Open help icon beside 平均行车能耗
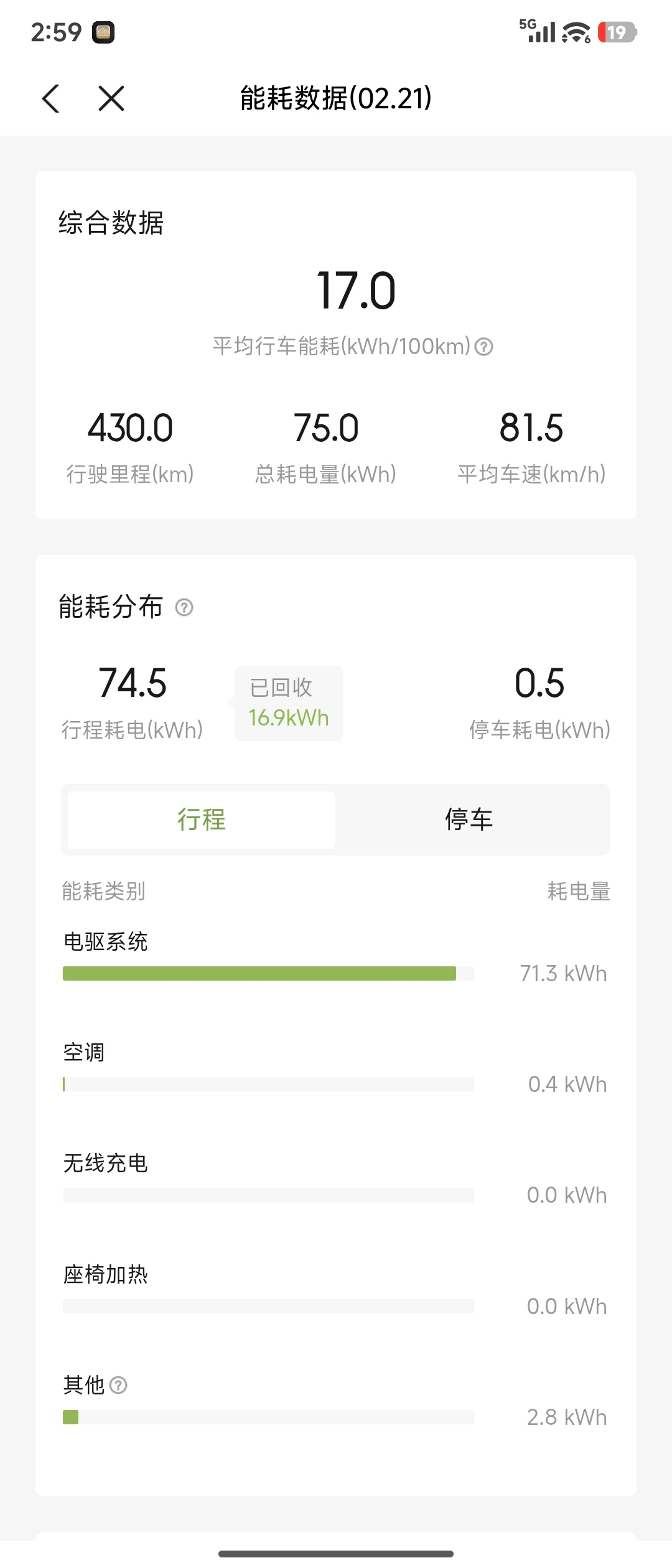This screenshot has height=1568, width=672. pos(484,347)
